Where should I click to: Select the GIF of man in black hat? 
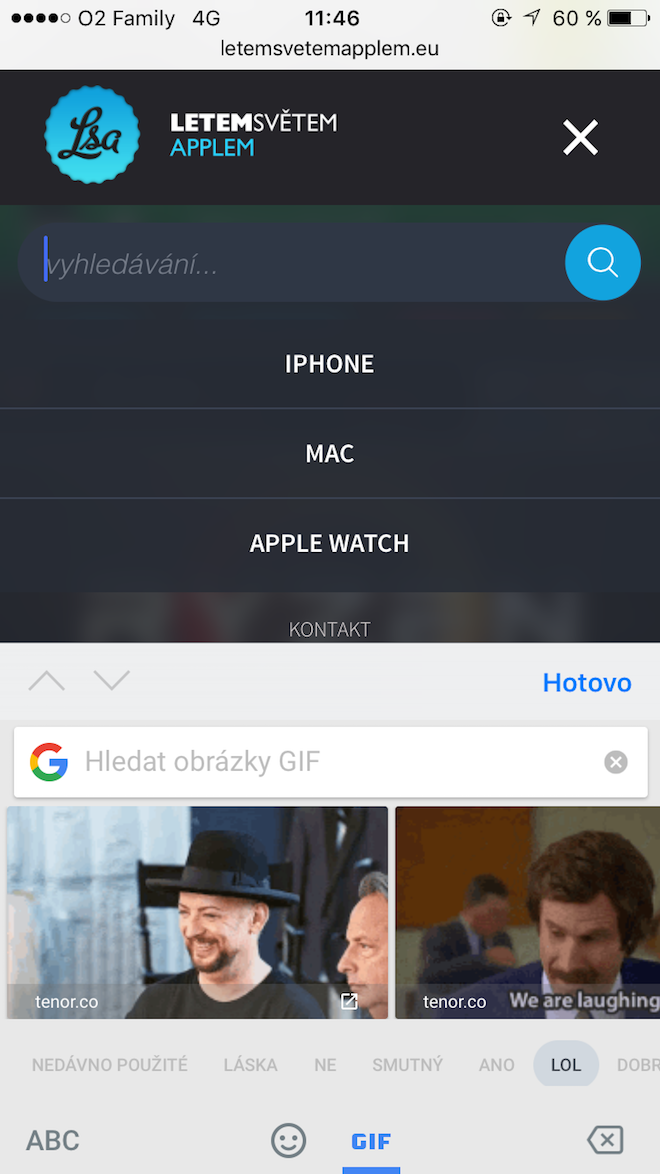coord(197,912)
